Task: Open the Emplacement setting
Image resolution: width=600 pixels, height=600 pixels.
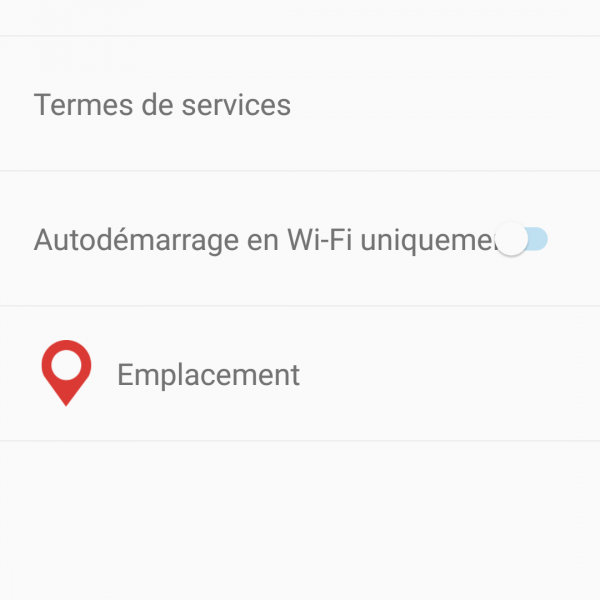Action: (x=208, y=375)
